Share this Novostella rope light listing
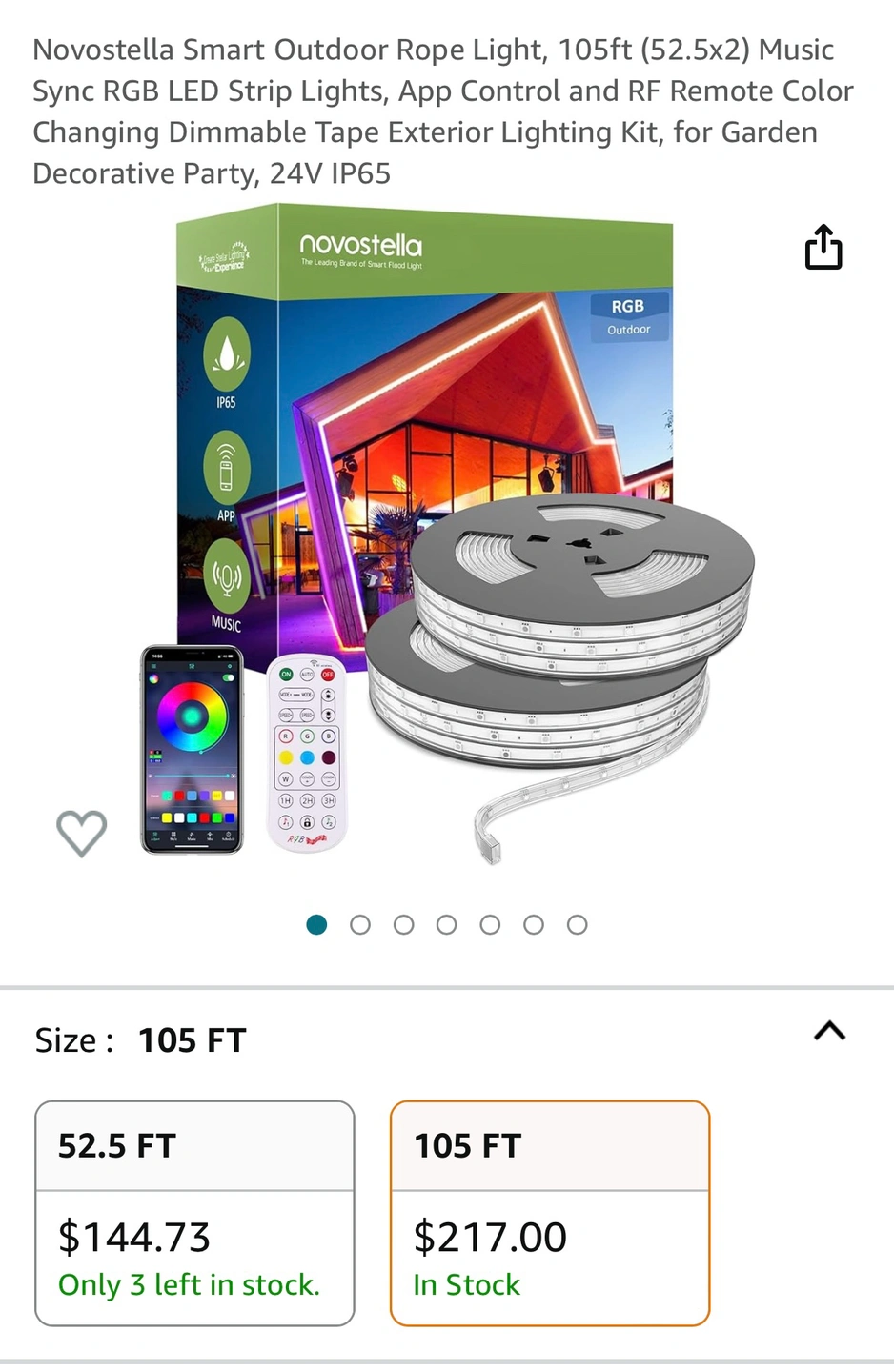The image size is (894, 1372). pos(823,248)
